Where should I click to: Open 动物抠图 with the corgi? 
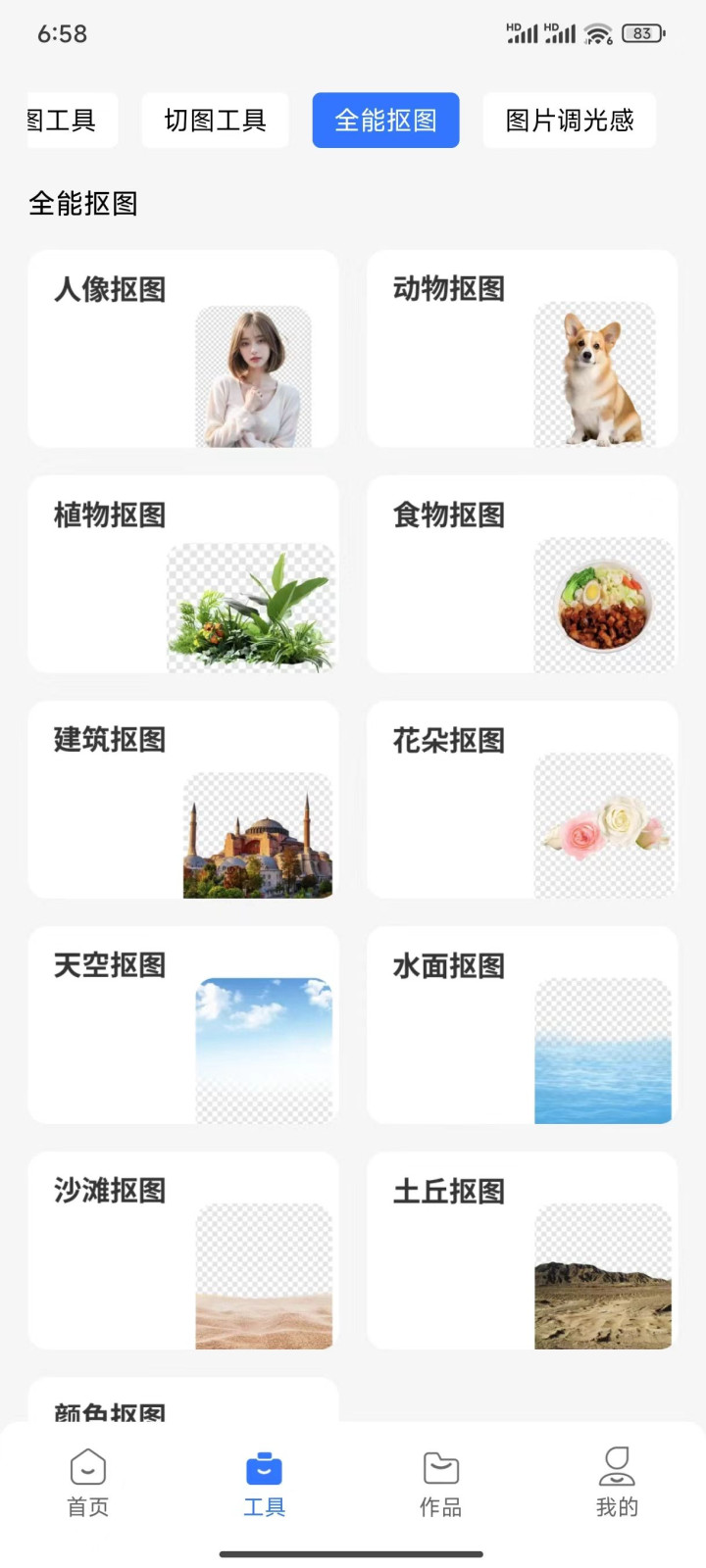(x=522, y=349)
